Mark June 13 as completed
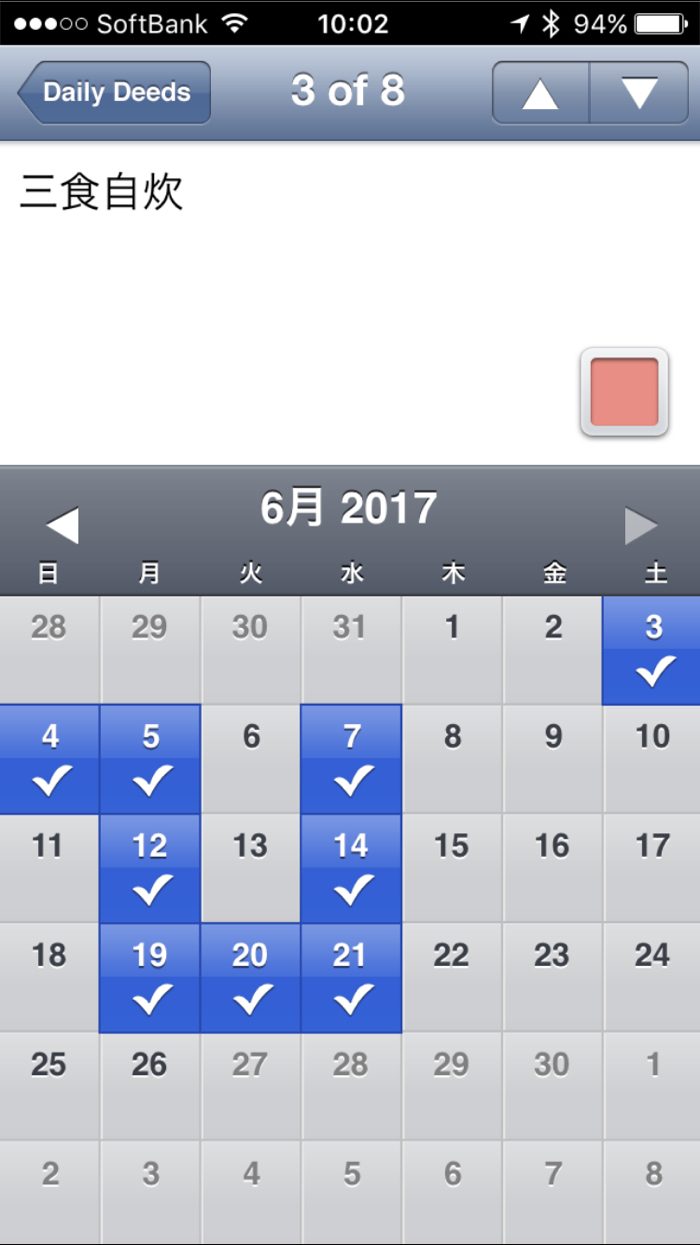This screenshot has height=1245, width=700. pos(251,867)
